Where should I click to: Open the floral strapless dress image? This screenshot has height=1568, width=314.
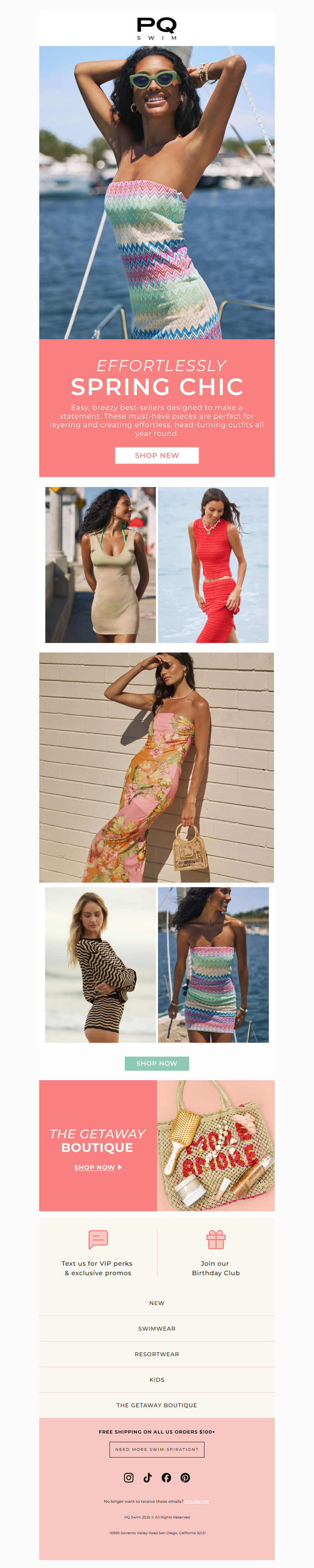point(157,767)
